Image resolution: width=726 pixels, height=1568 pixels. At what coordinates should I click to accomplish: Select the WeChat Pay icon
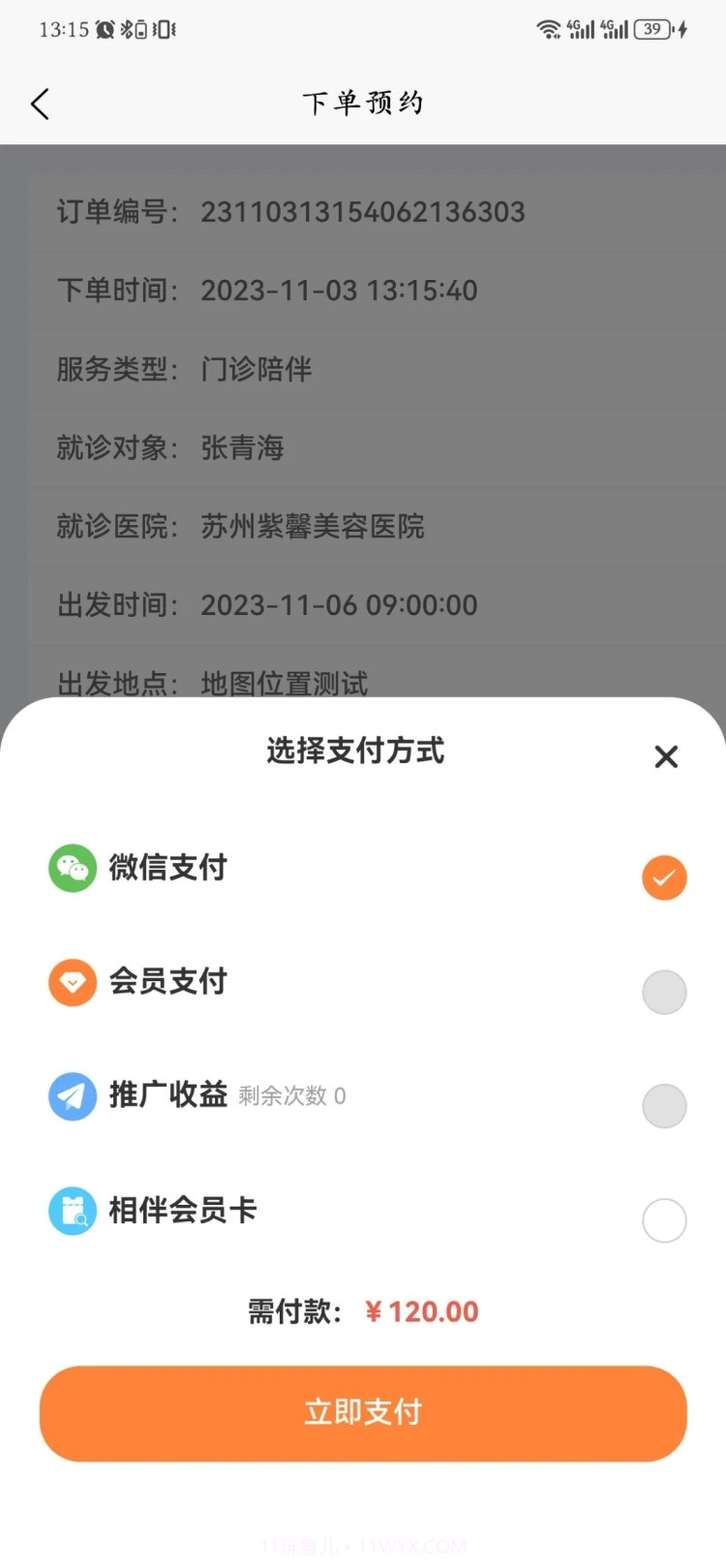click(73, 868)
